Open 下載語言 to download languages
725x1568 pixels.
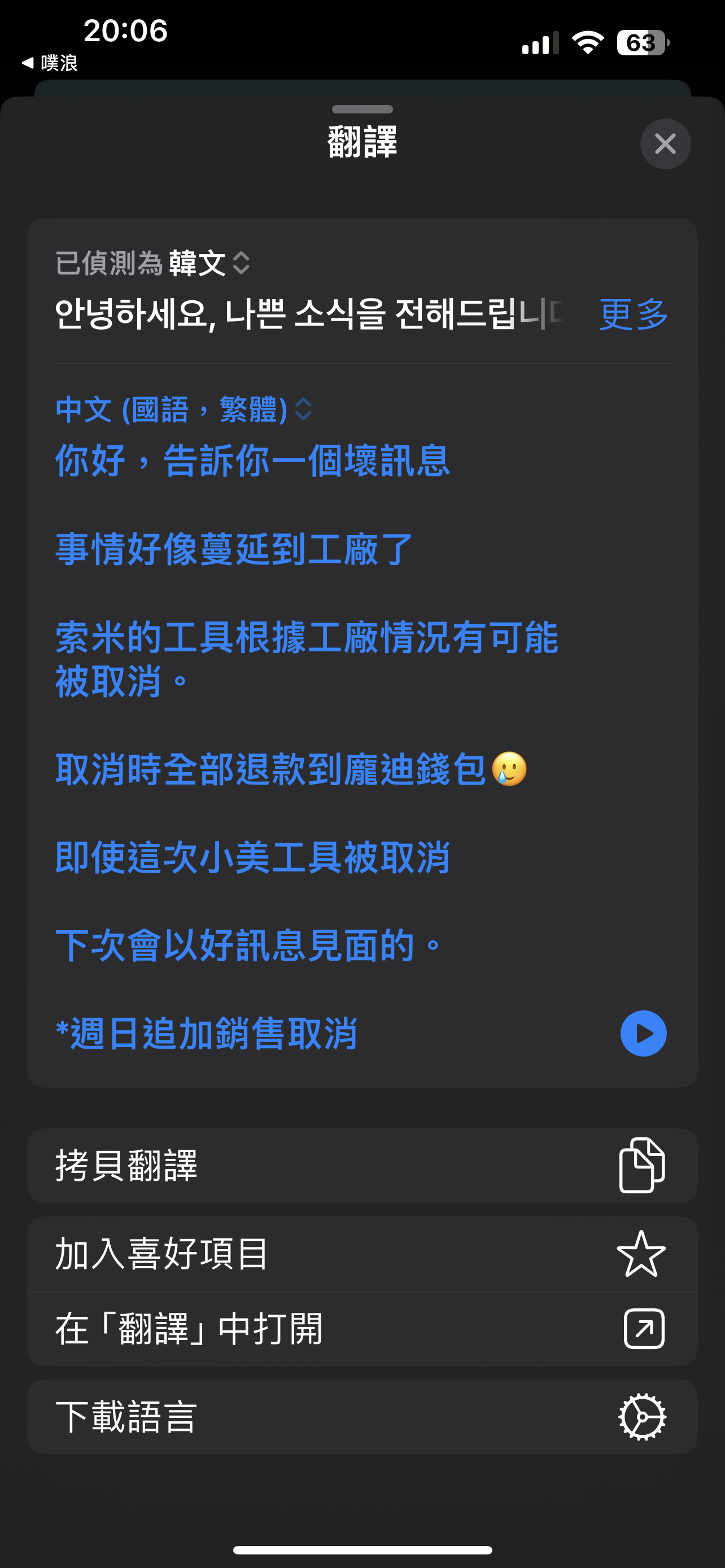tap(362, 1417)
